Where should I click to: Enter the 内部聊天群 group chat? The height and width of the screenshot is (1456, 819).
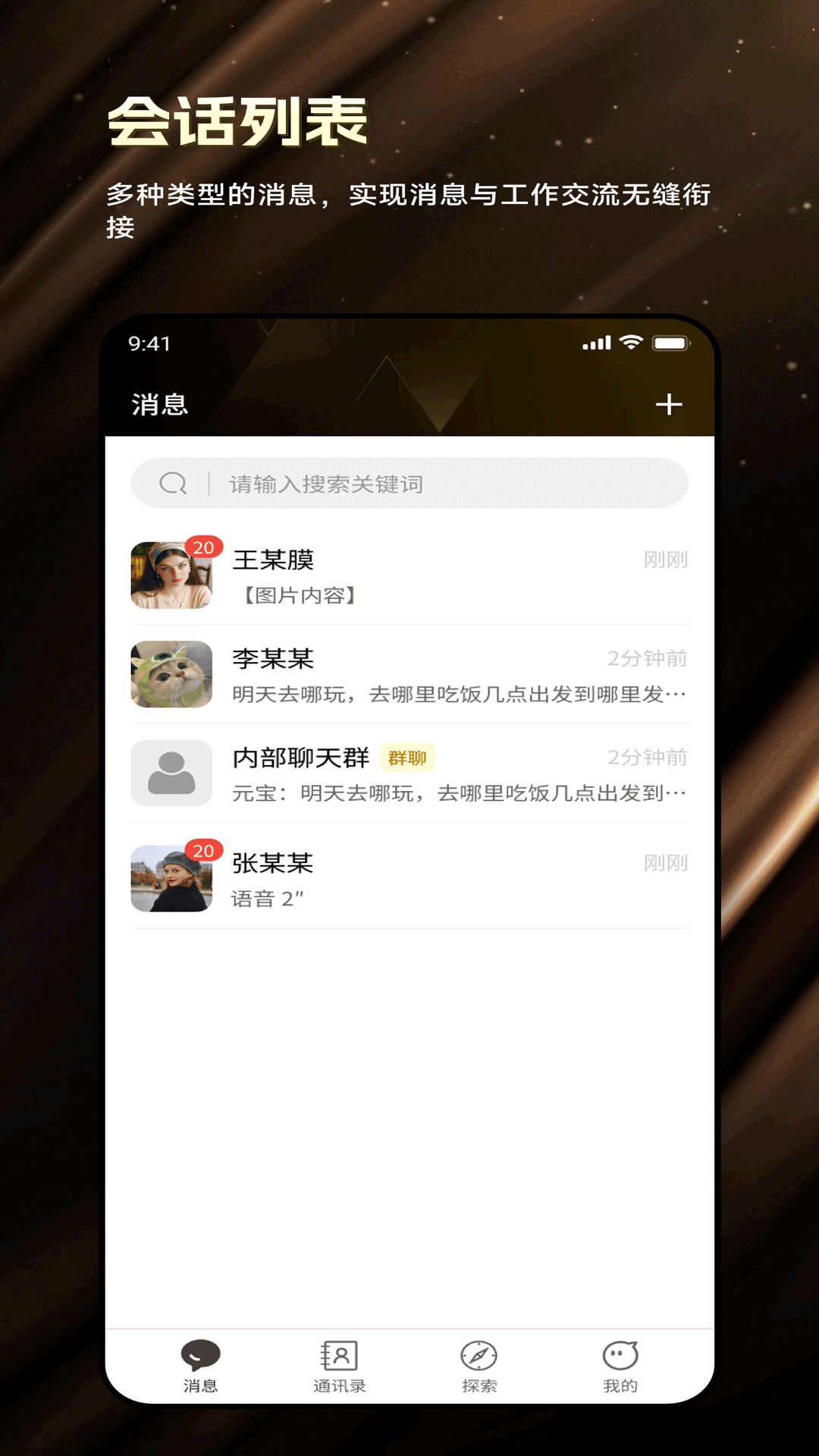417,775
